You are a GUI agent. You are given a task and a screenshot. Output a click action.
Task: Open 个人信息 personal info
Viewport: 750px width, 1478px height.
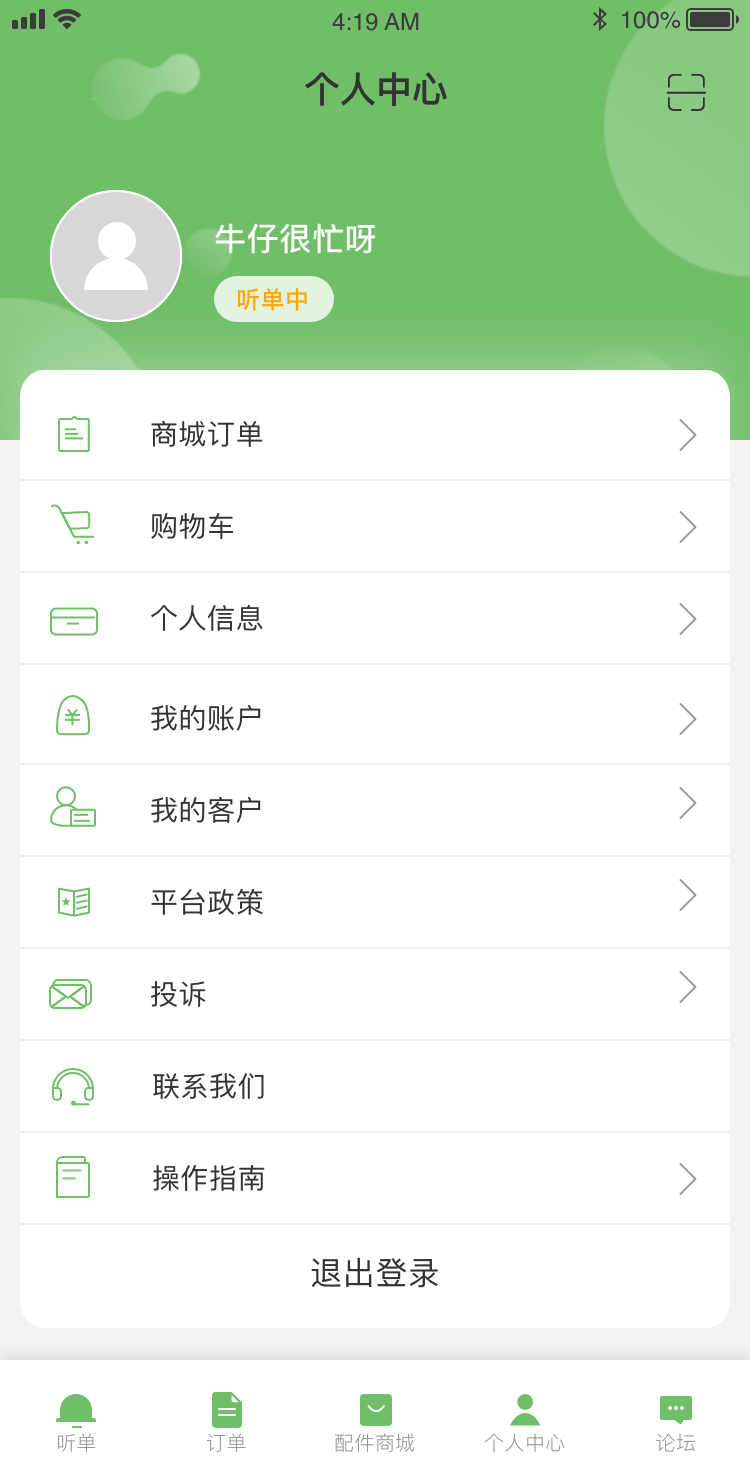coord(375,618)
